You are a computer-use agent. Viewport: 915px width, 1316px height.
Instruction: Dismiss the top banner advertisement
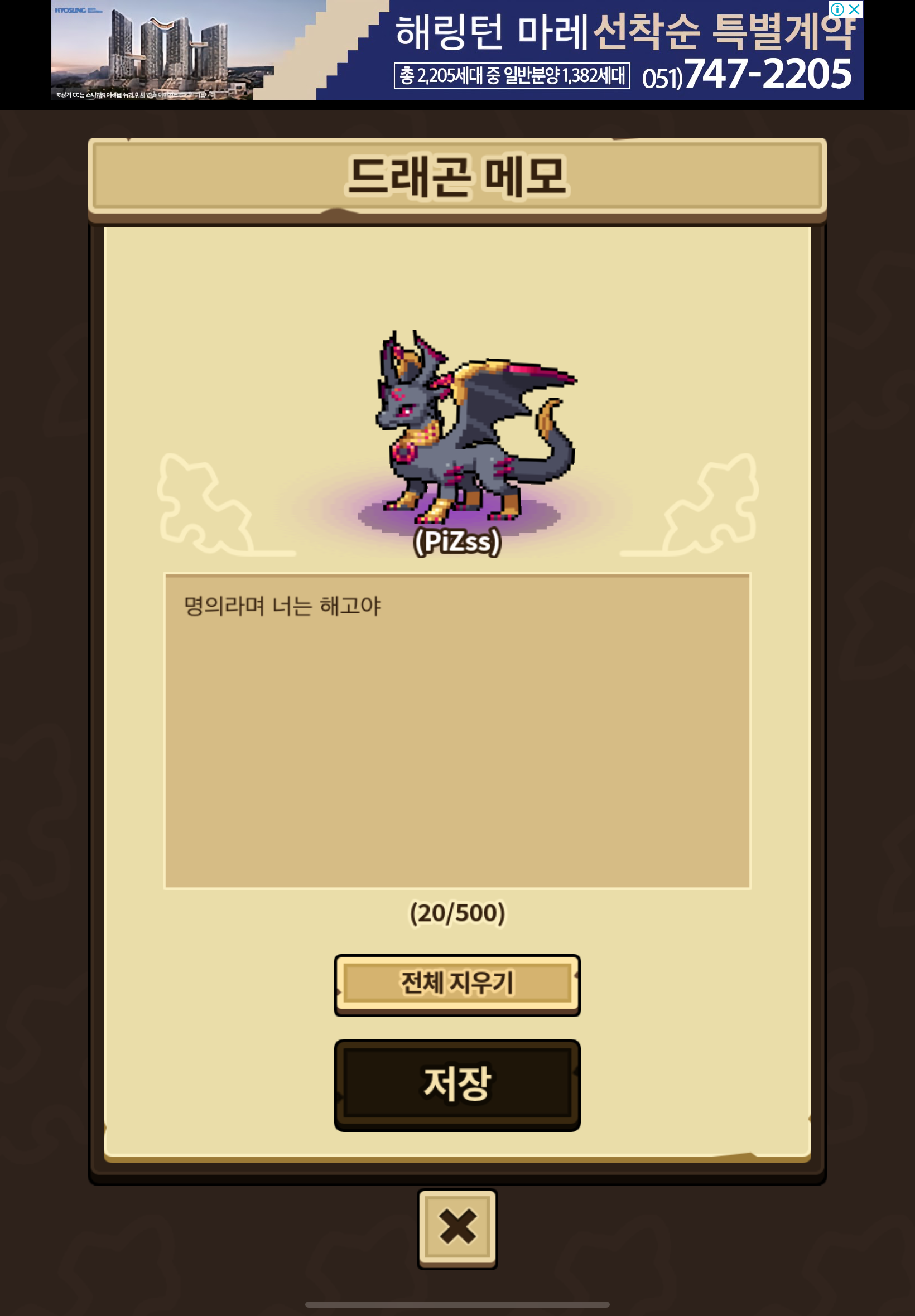pyautogui.click(x=854, y=9)
